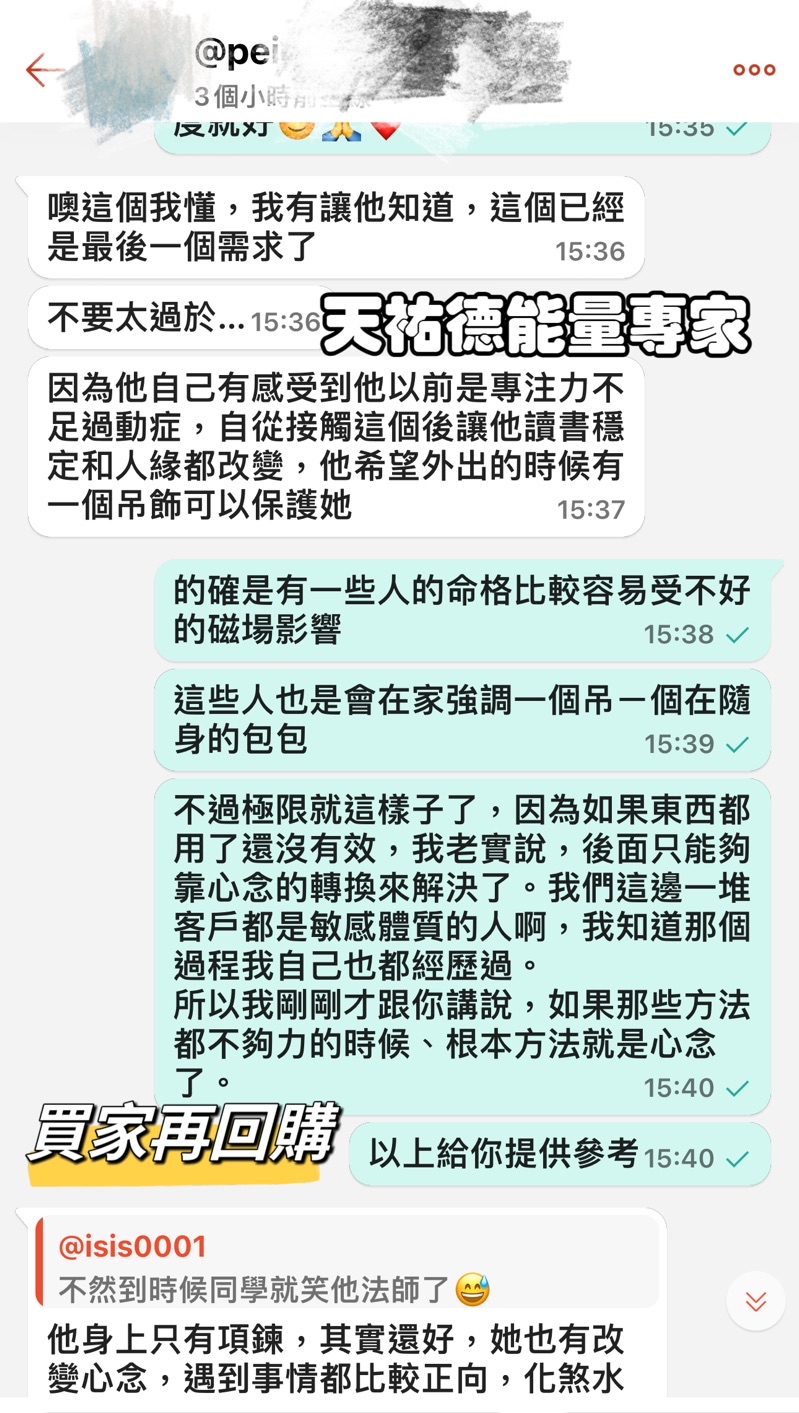Jump to the latest message with the down-chevron button
The image size is (799, 1413).
tap(756, 1300)
